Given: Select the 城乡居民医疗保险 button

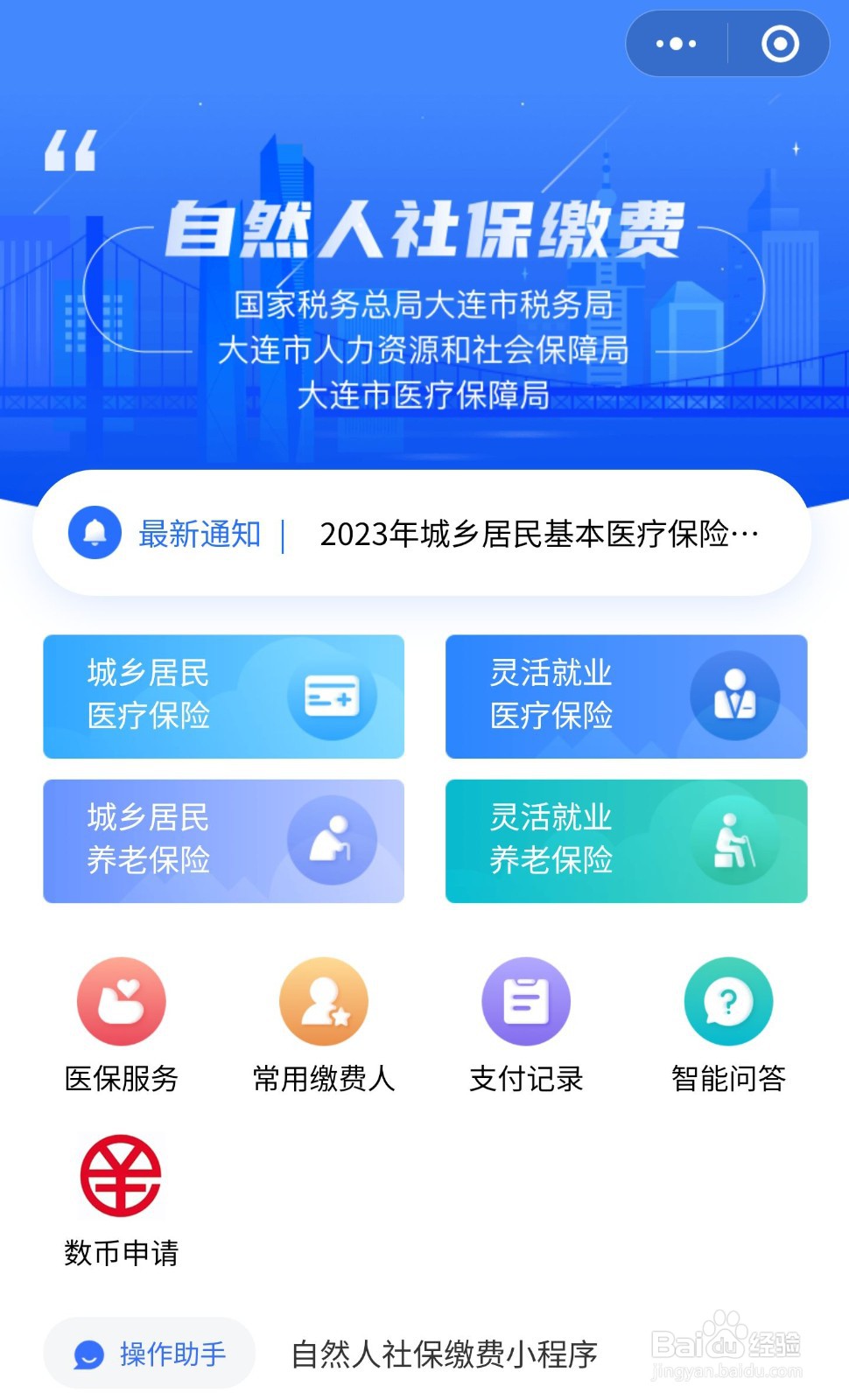Looking at the screenshot, I should pos(223,696).
